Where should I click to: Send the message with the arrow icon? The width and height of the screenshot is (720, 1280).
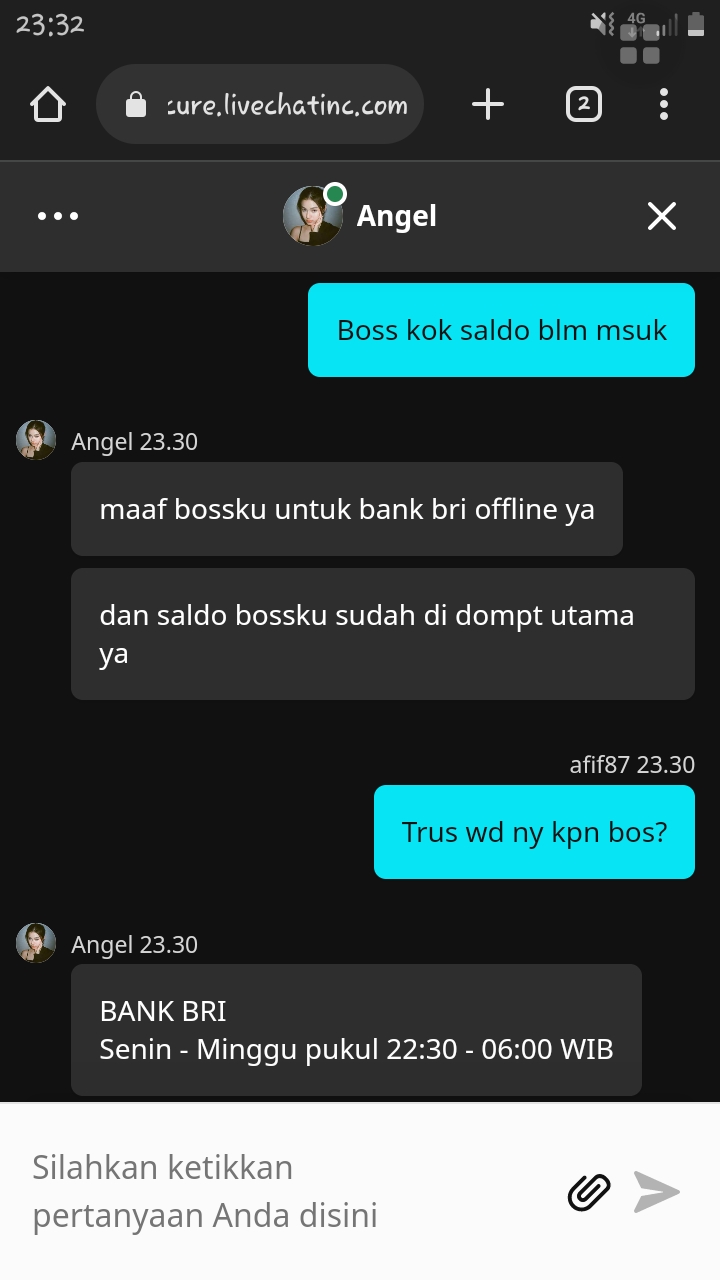click(x=657, y=1192)
